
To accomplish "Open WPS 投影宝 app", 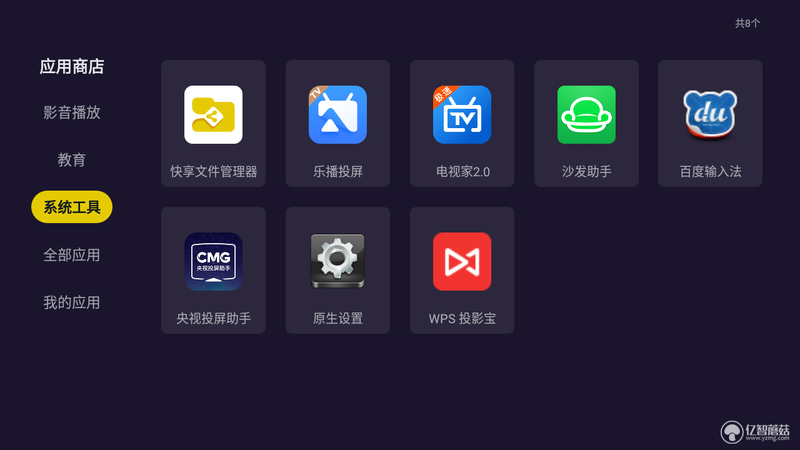I will [461, 270].
